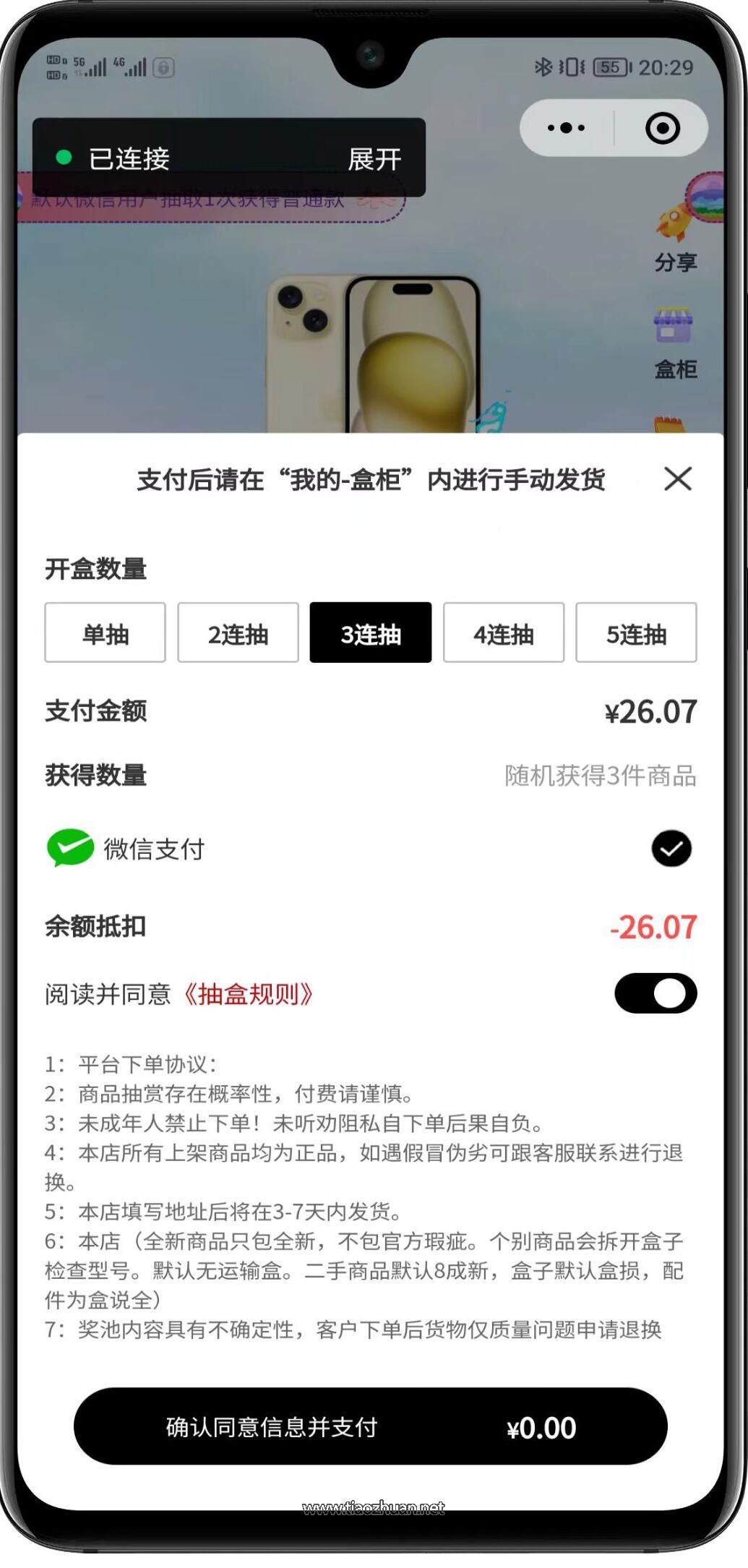Switch to 5连抽 option
This screenshot has width=748, height=1568.
pos(636,633)
